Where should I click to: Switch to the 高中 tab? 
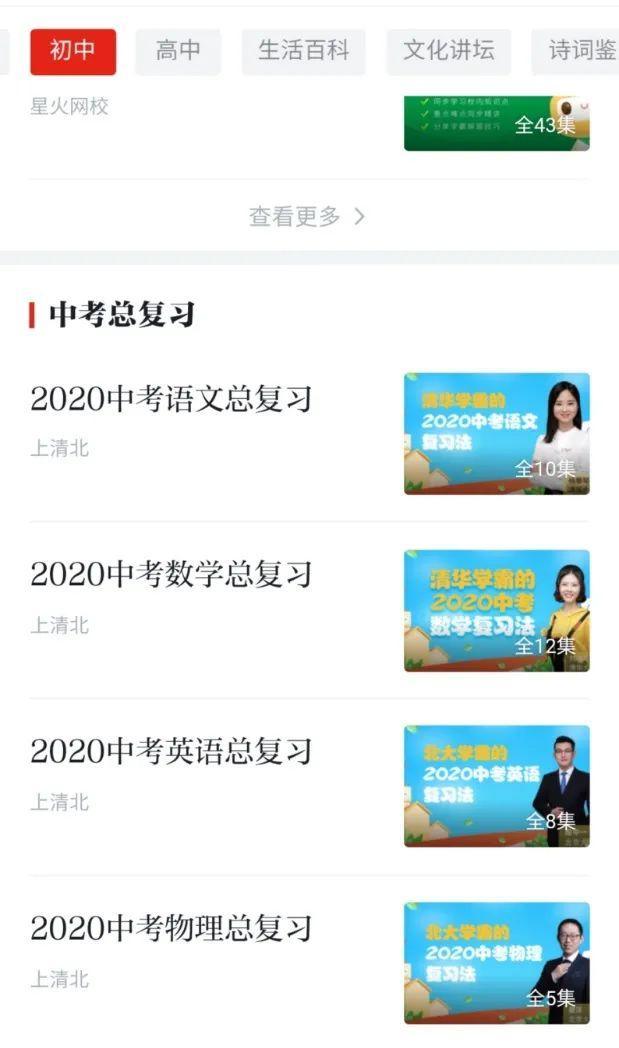pos(178,51)
